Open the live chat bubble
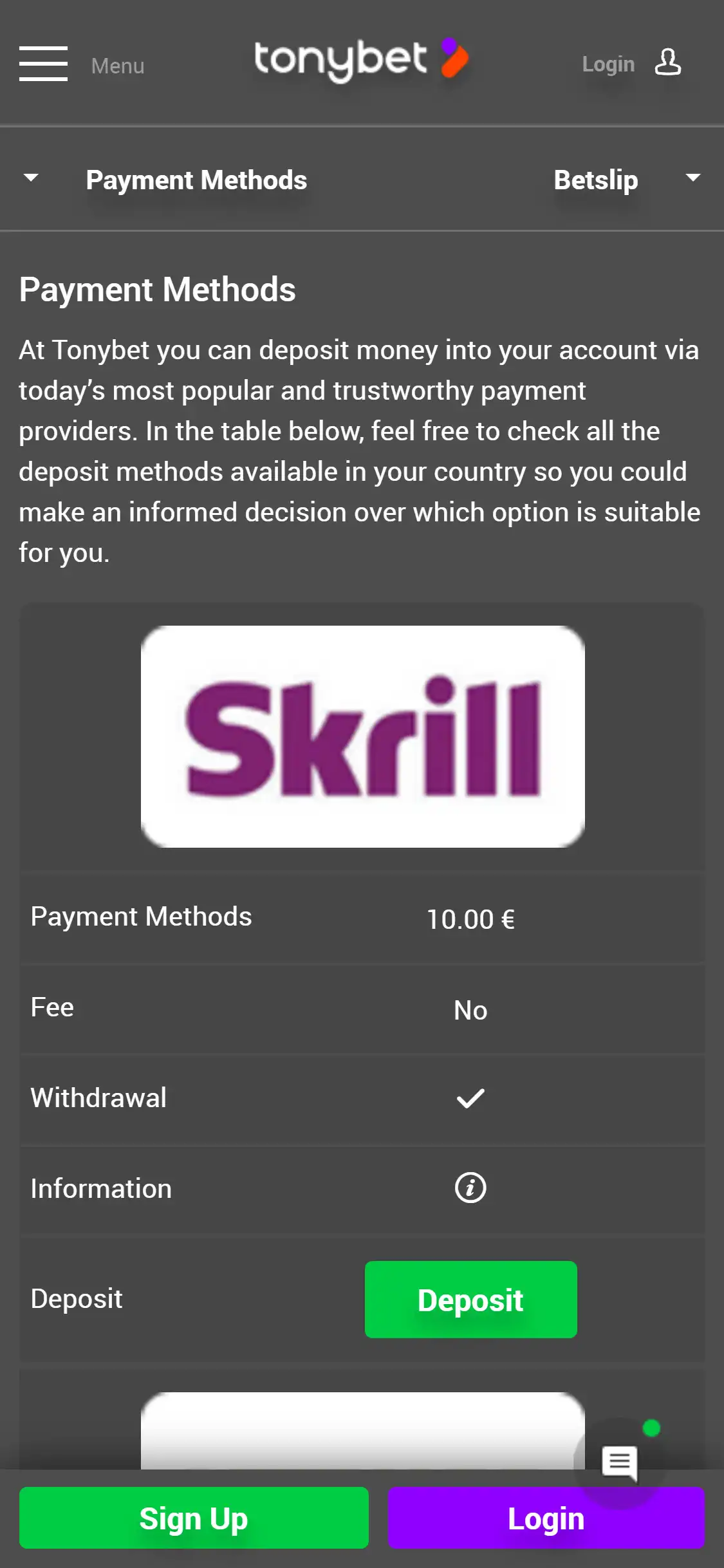This screenshot has height=1568, width=724. (x=619, y=1462)
